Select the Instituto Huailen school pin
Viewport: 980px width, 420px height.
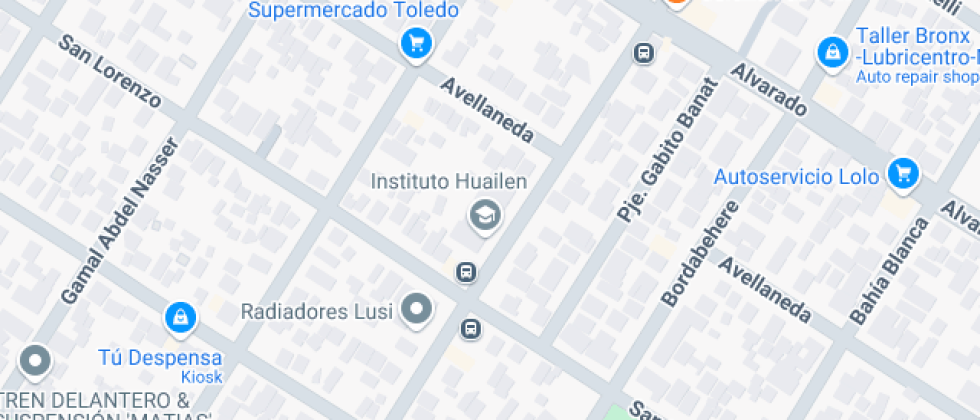(486, 214)
